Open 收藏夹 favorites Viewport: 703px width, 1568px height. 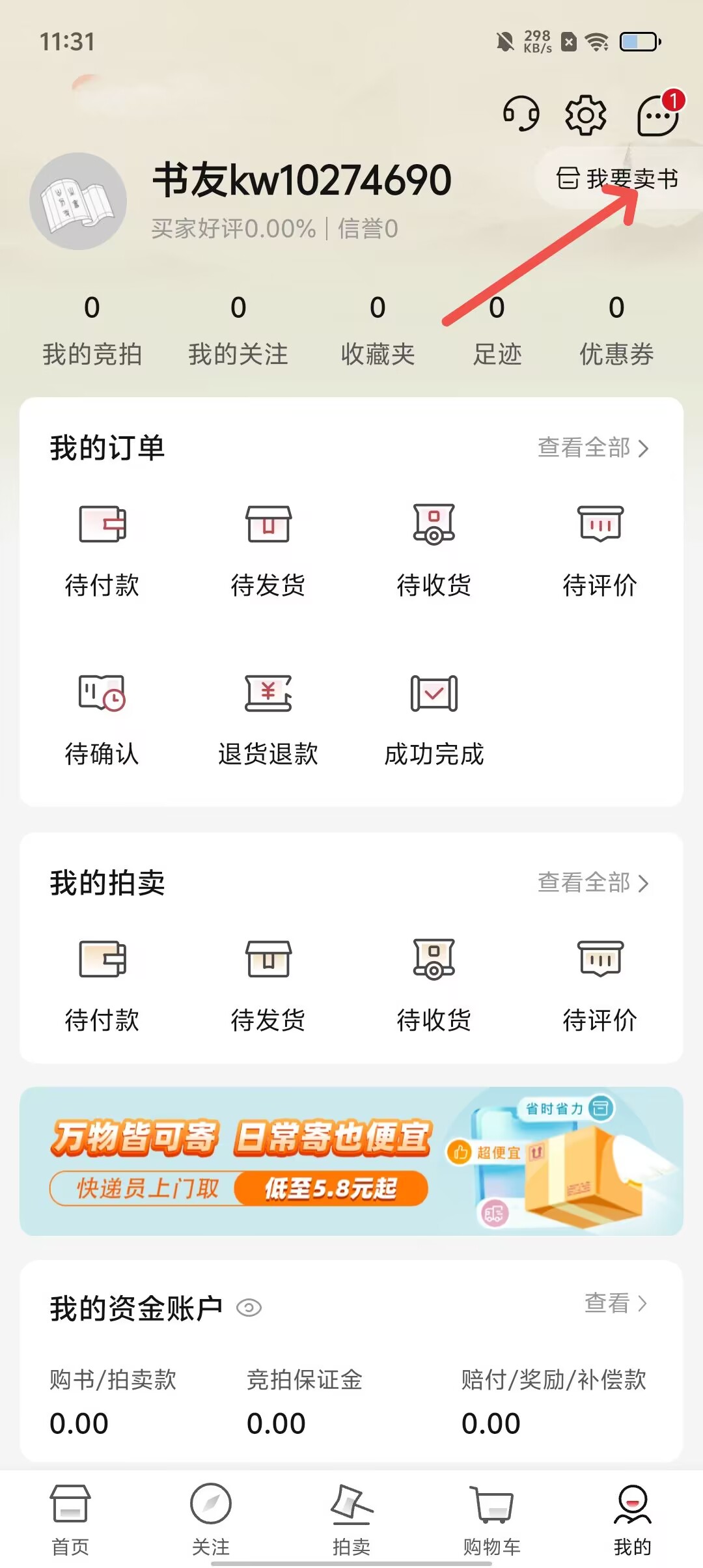coord(378,331)
